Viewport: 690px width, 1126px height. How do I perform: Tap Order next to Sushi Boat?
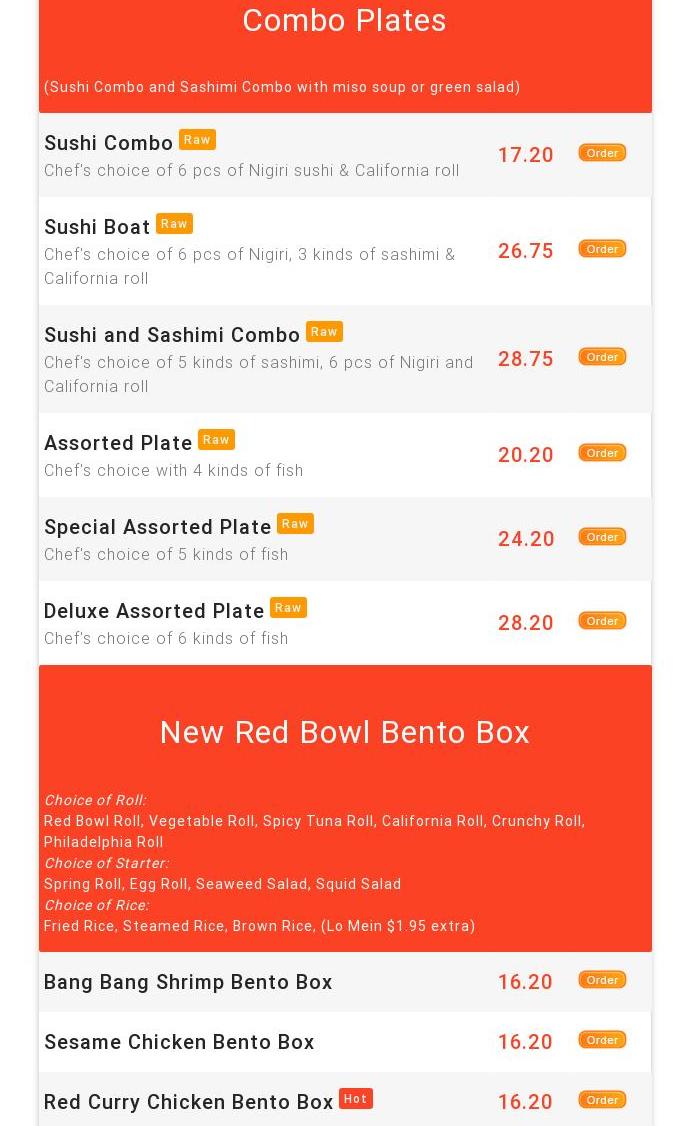tap(602, 249)
